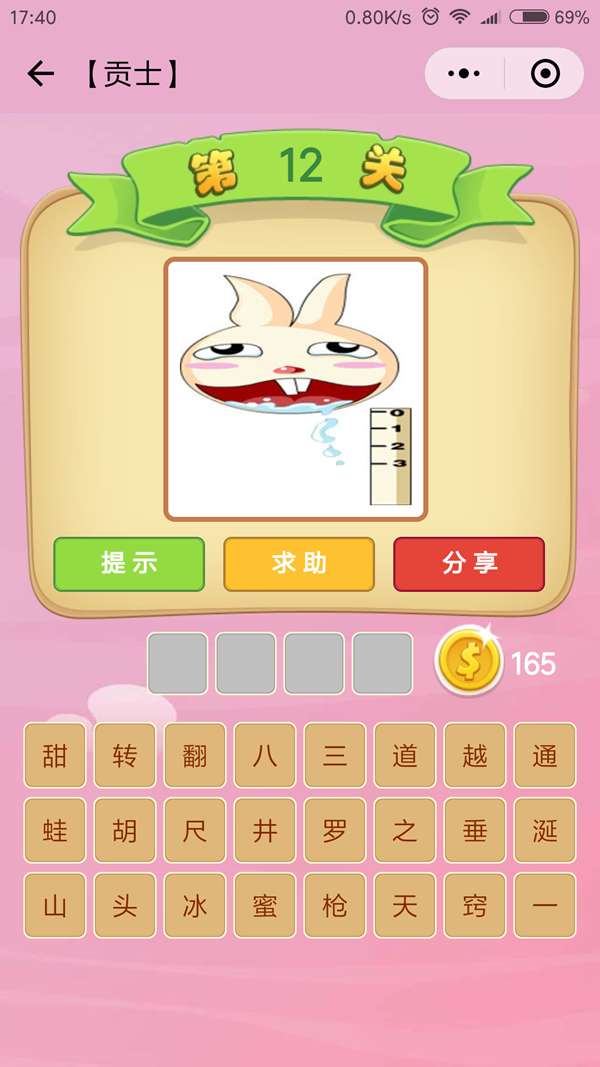The image size is (600, 1067).
Task: Pick the character 蜜
Action: point(265,906)
